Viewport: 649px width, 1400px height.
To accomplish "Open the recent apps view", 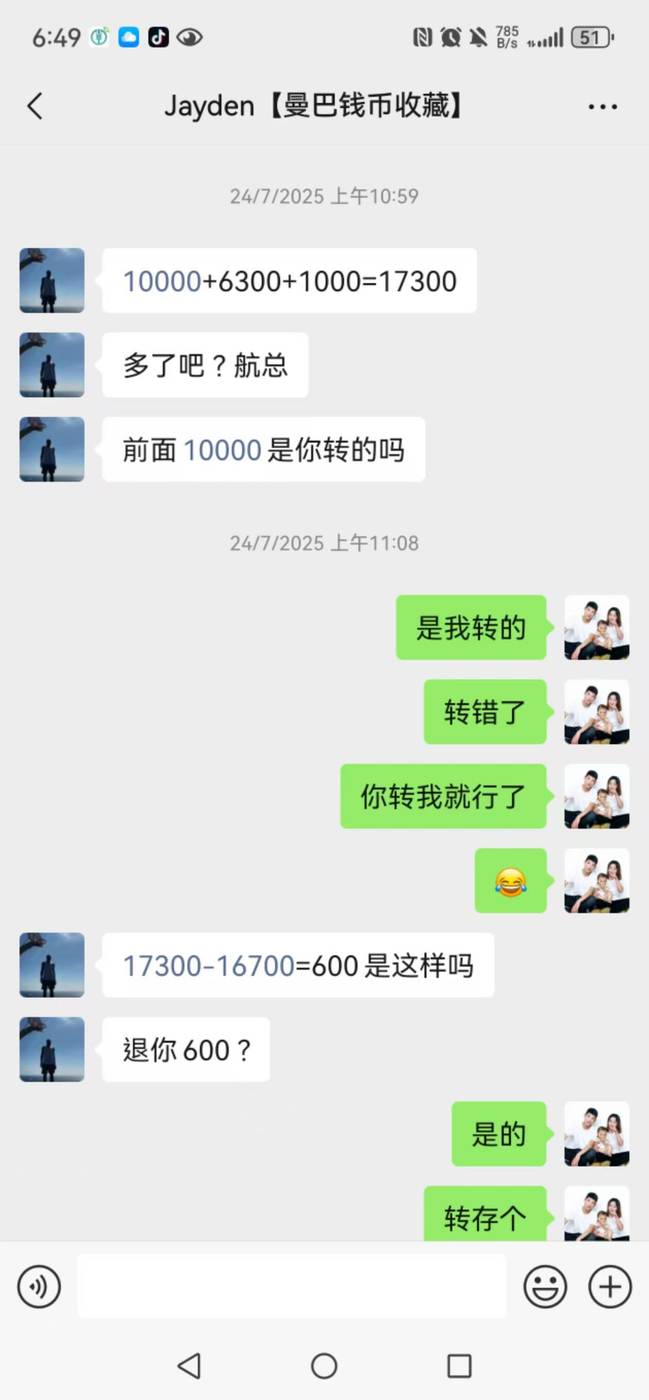I will click(459, 1366).
